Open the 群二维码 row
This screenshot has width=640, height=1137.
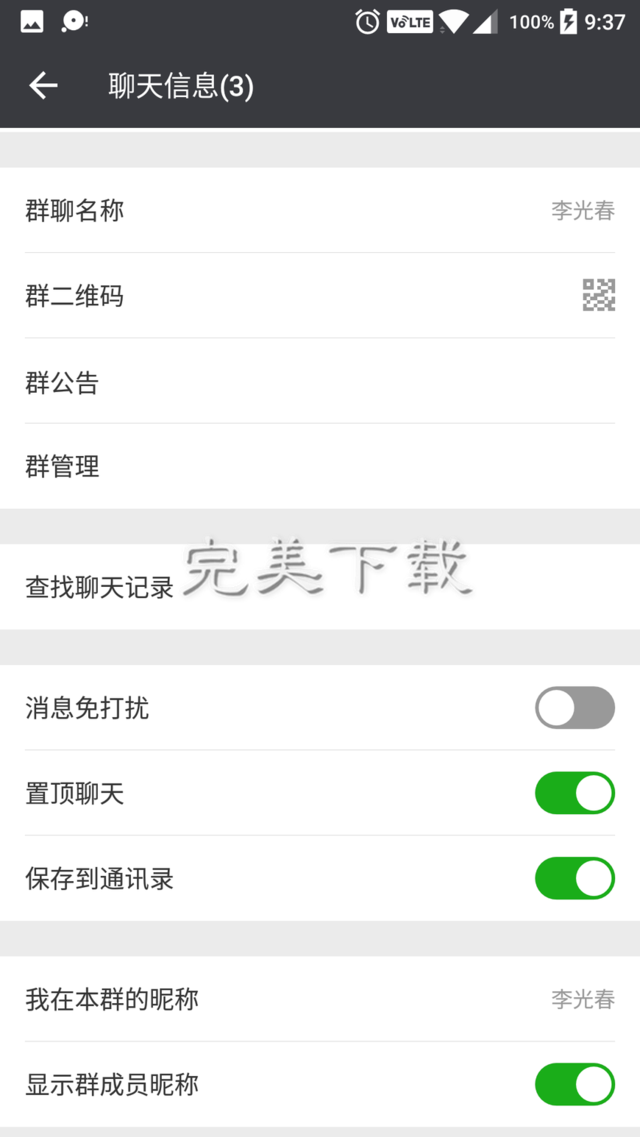click(320, 296)
